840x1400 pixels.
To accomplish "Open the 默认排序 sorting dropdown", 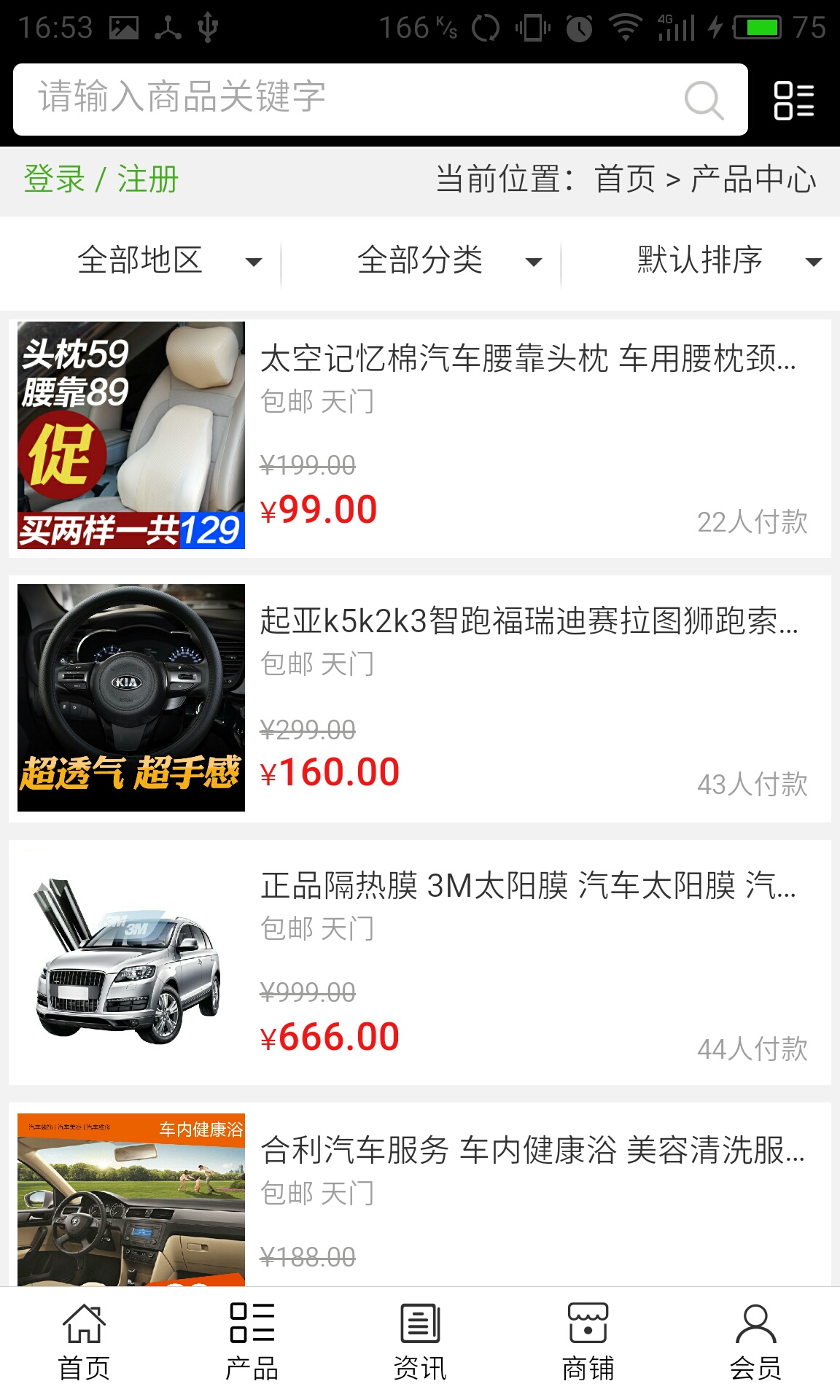I will pyautogui.click(x=728, y=261).
